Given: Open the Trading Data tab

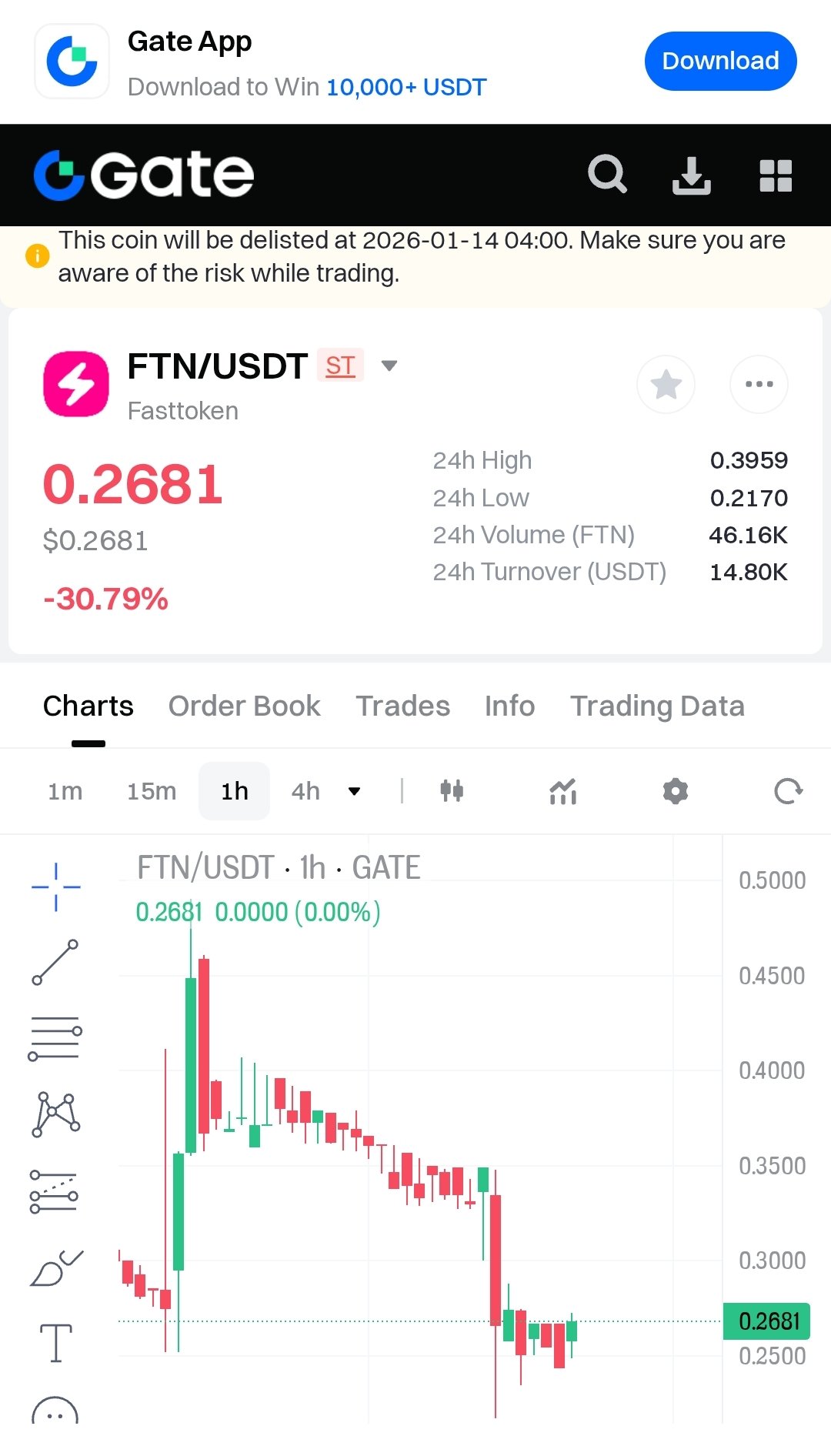Looking at the screenshot, I should coord(657,706).
